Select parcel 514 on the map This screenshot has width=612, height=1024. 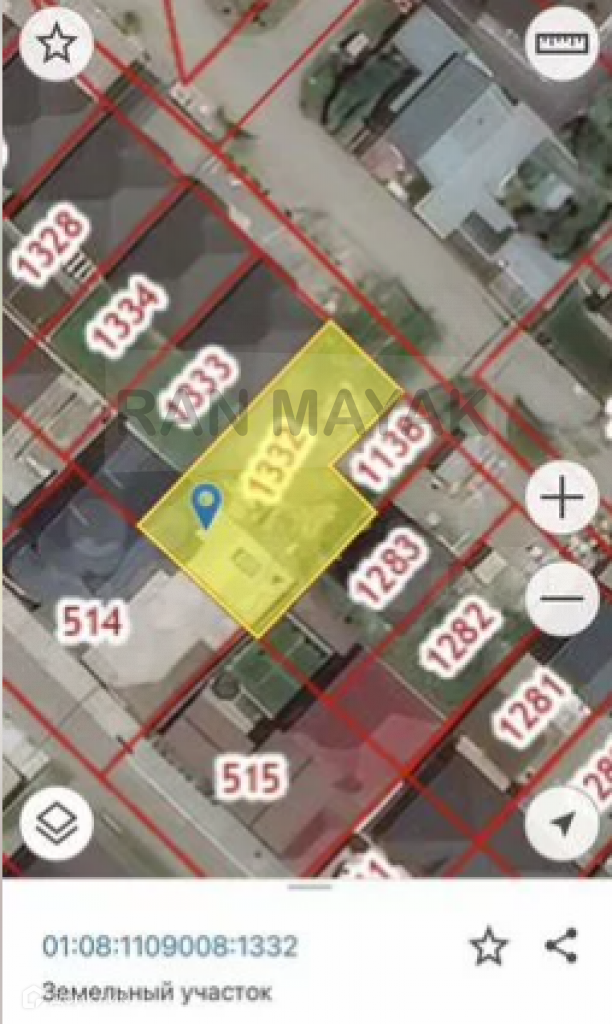pos(90,624)
